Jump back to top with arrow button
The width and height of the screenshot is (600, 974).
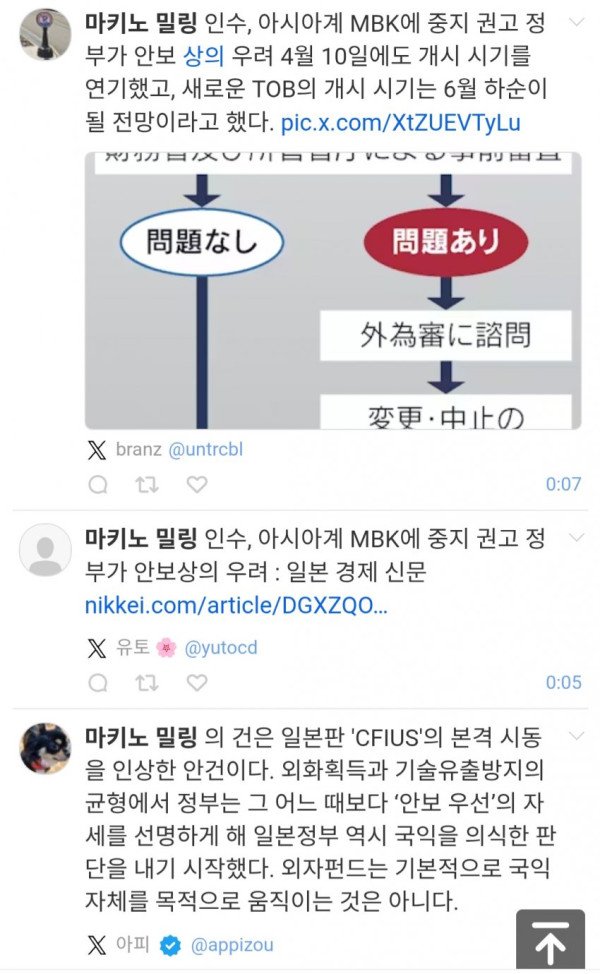550,941
